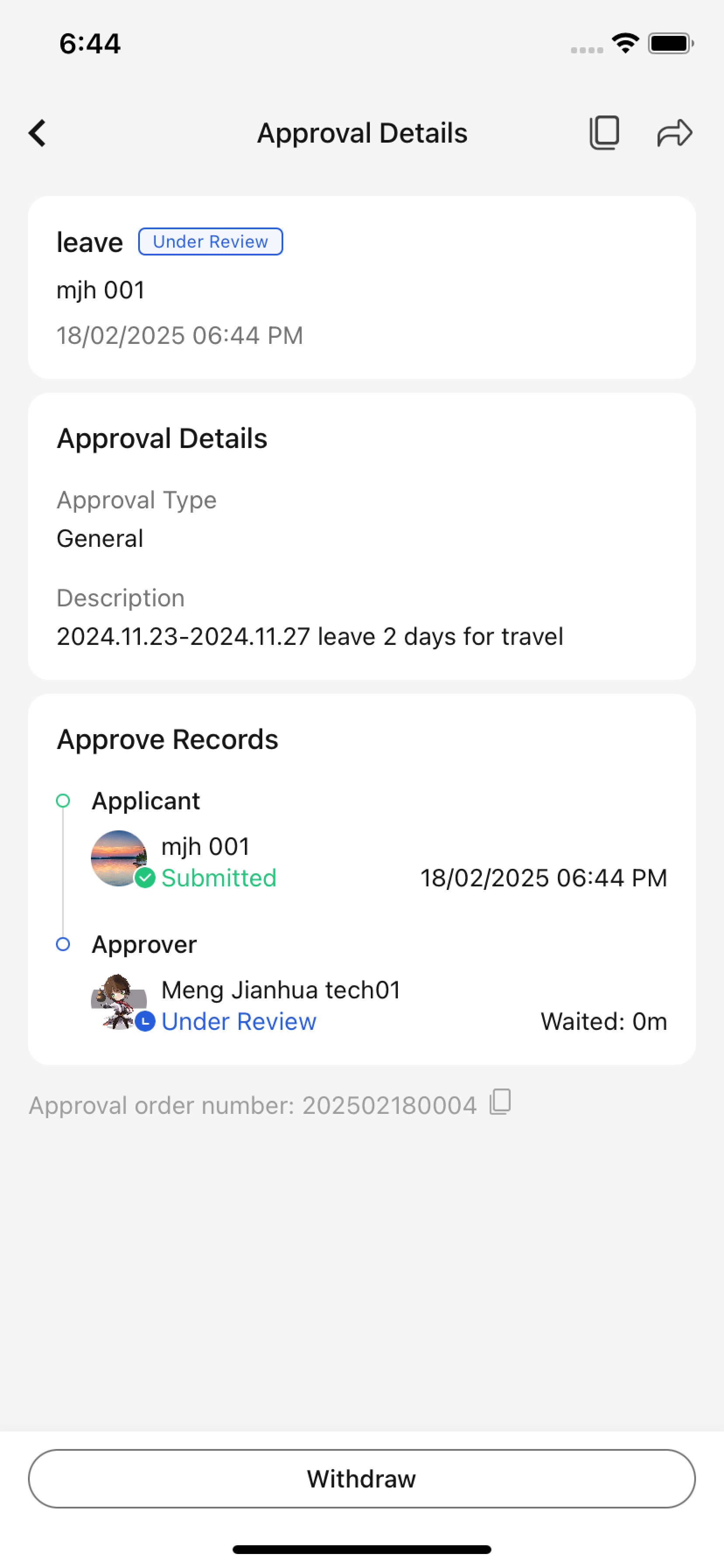Share the approval via forward arrow
724x1568 pixels.
coord(674,133)
